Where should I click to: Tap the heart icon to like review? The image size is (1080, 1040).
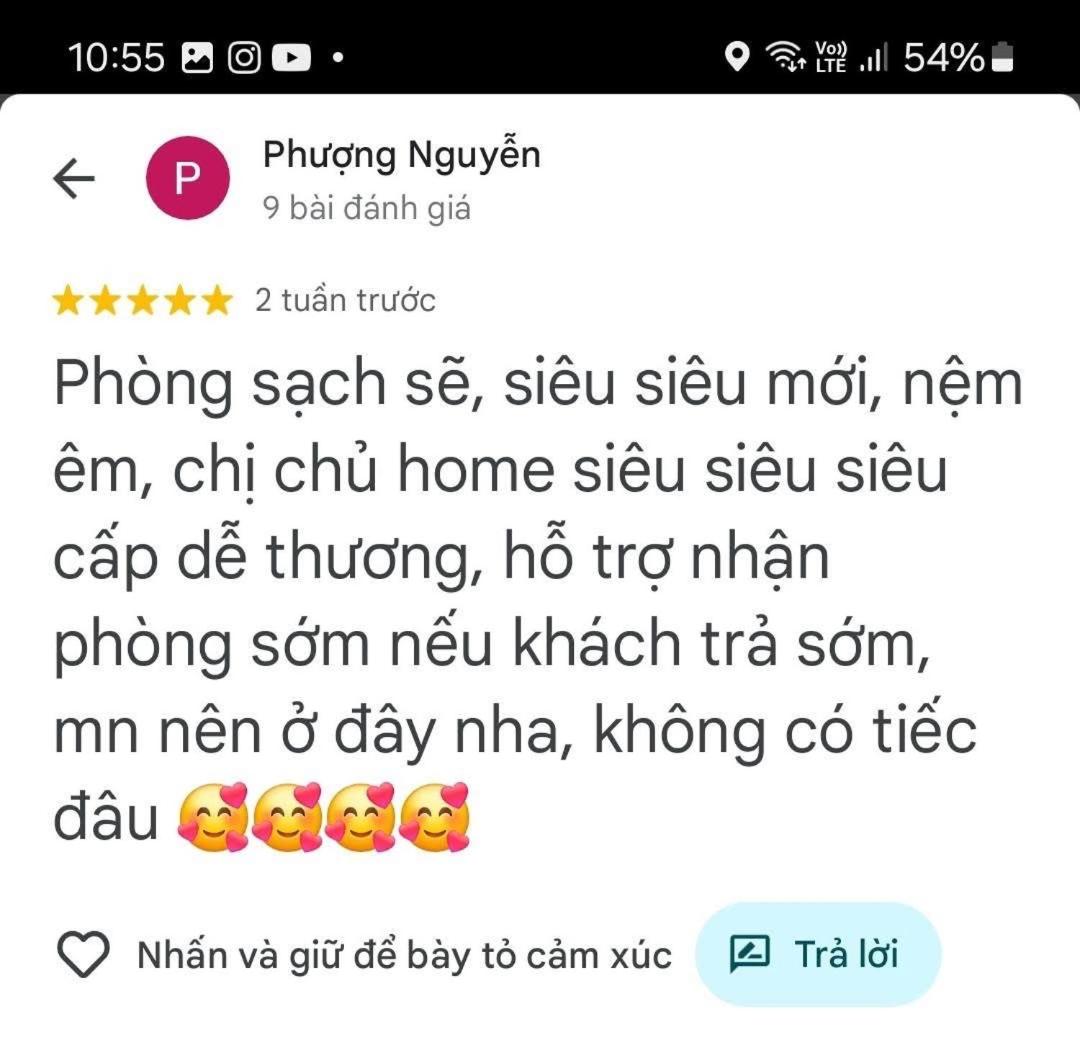pyautogui.click(x=83, y=954)
